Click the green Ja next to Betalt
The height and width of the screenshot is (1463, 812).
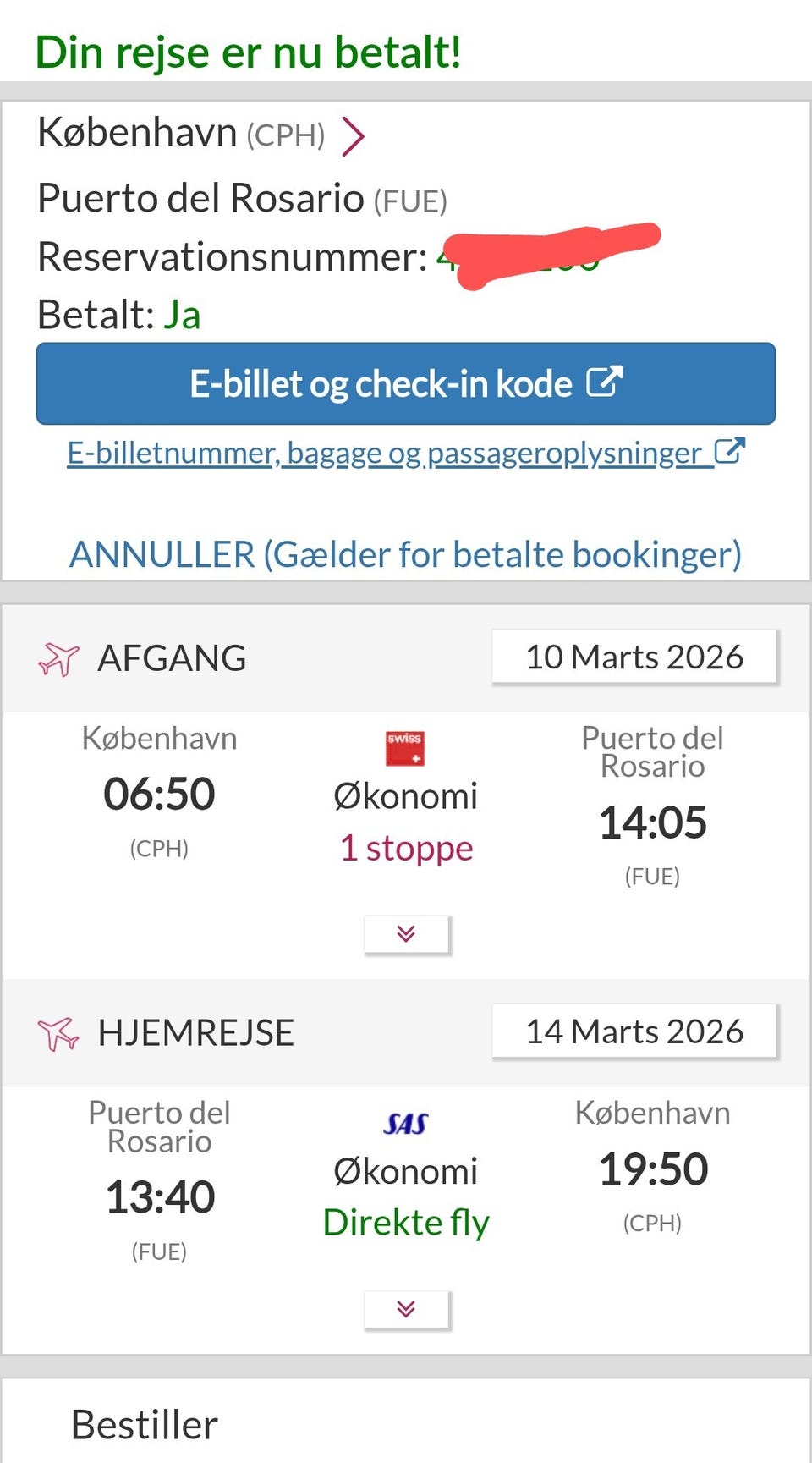(x=183, y=313)
